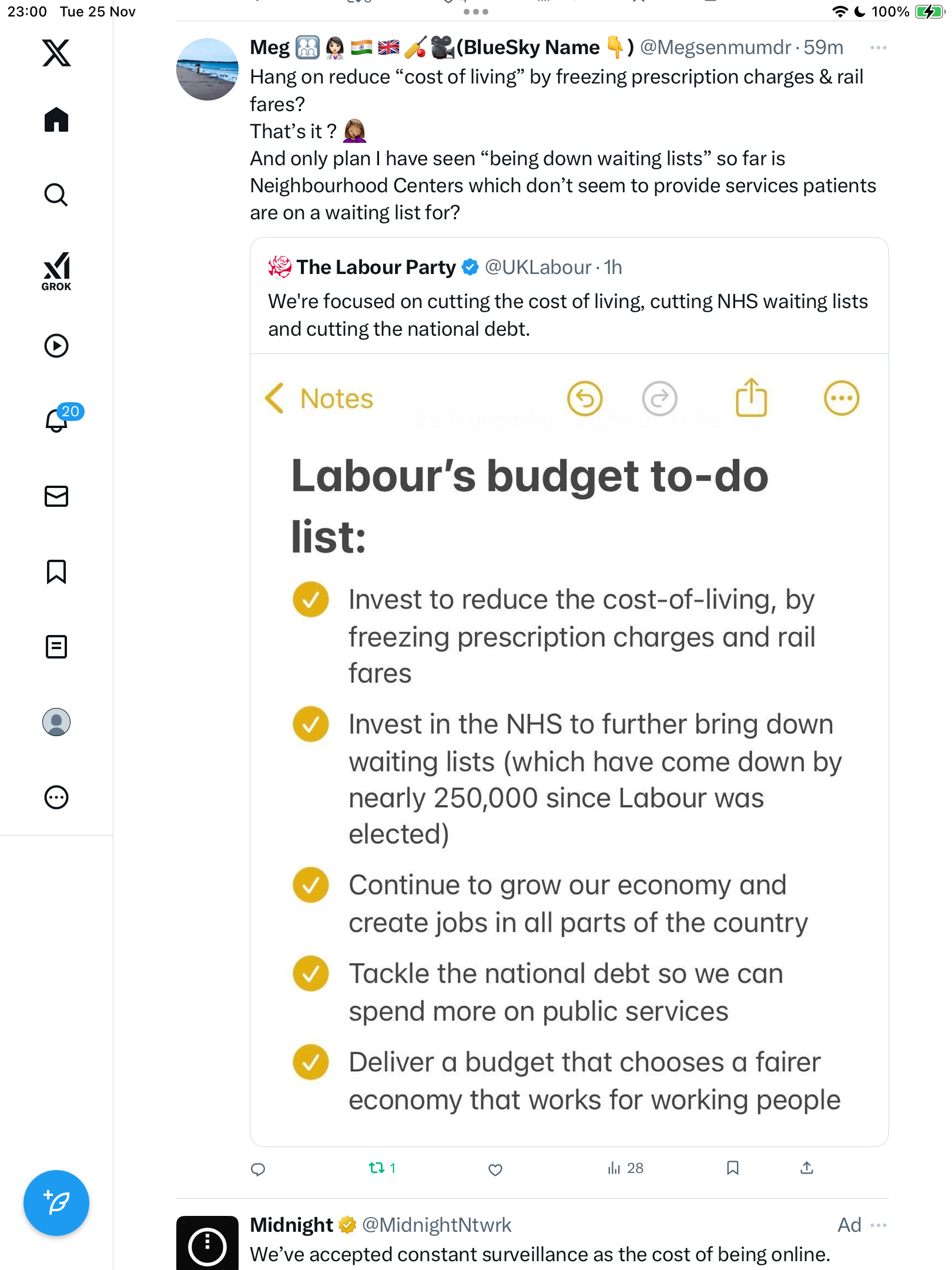This screenshot has height=1270, width=952.
Task: Open the search and explore page
Action: point(56,195)
